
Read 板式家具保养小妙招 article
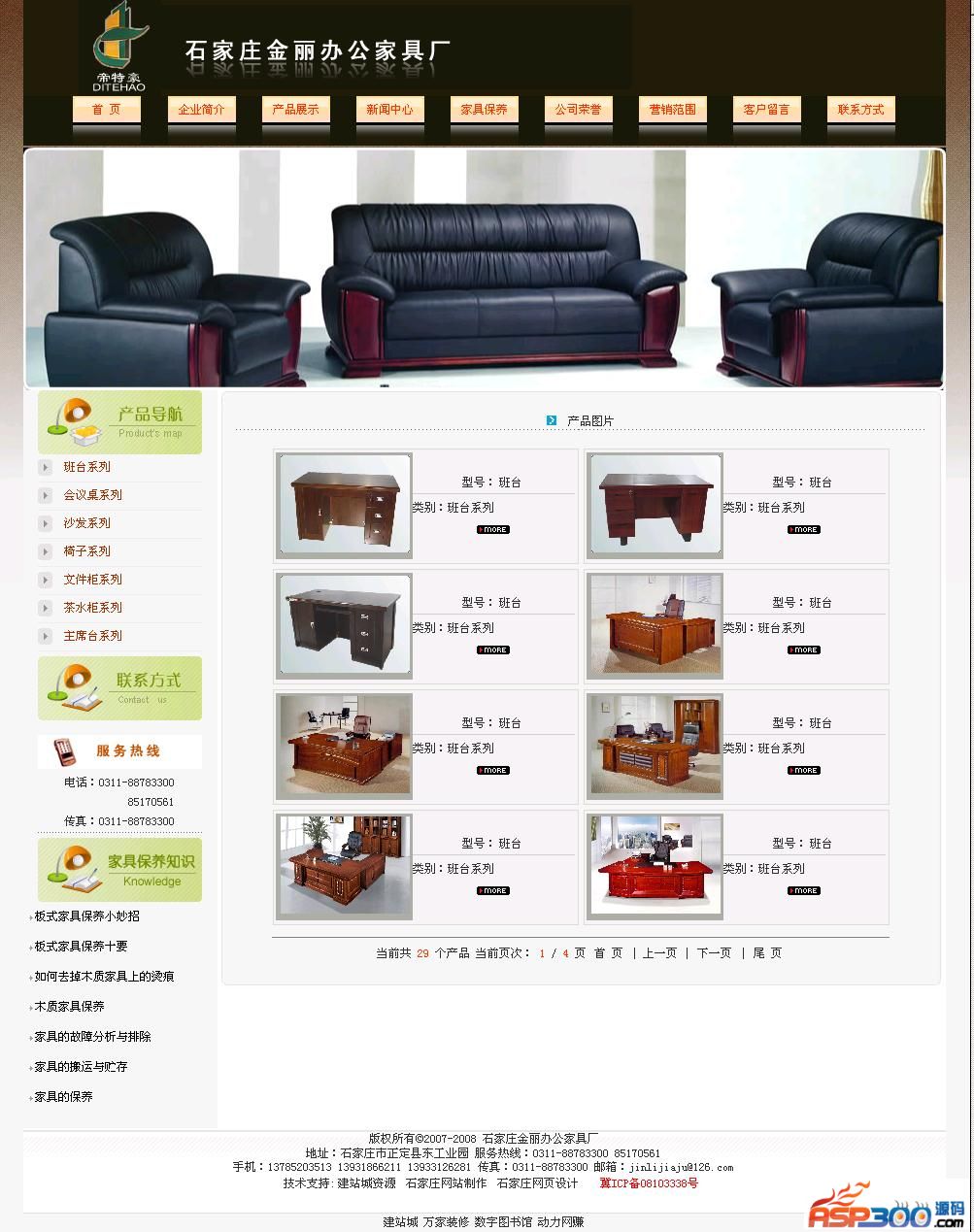(87, 916)
